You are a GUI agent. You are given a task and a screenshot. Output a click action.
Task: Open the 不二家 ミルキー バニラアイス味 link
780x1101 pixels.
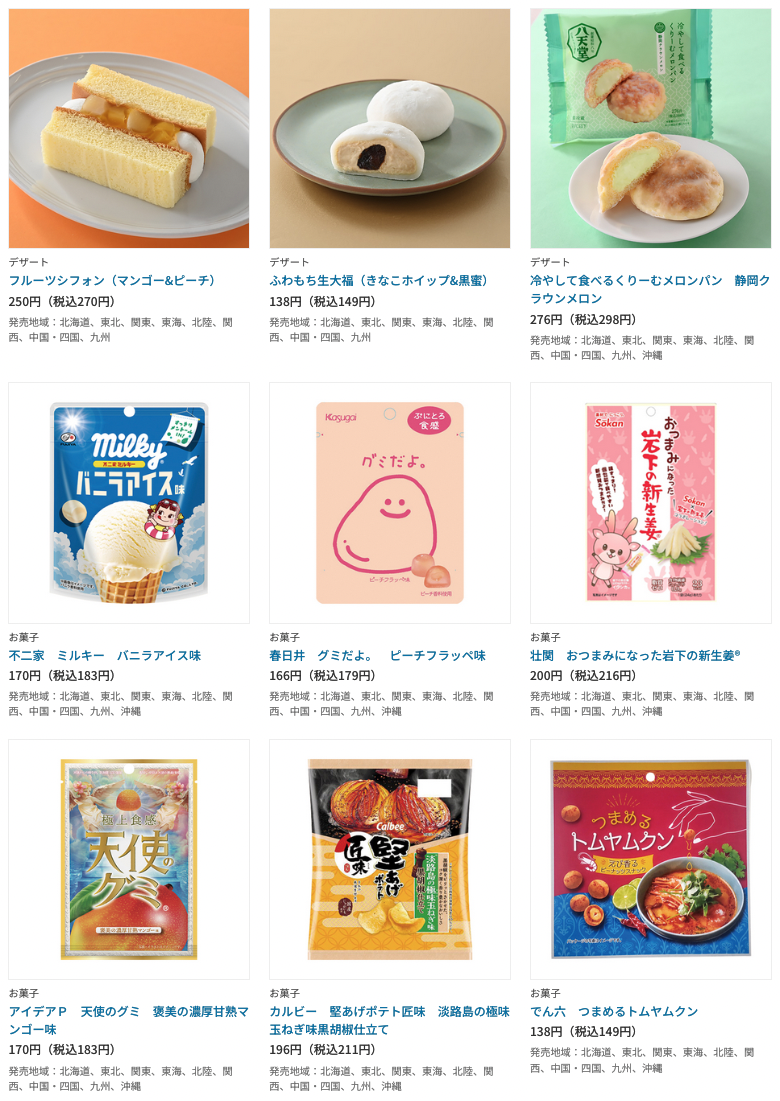pos(105,656)
